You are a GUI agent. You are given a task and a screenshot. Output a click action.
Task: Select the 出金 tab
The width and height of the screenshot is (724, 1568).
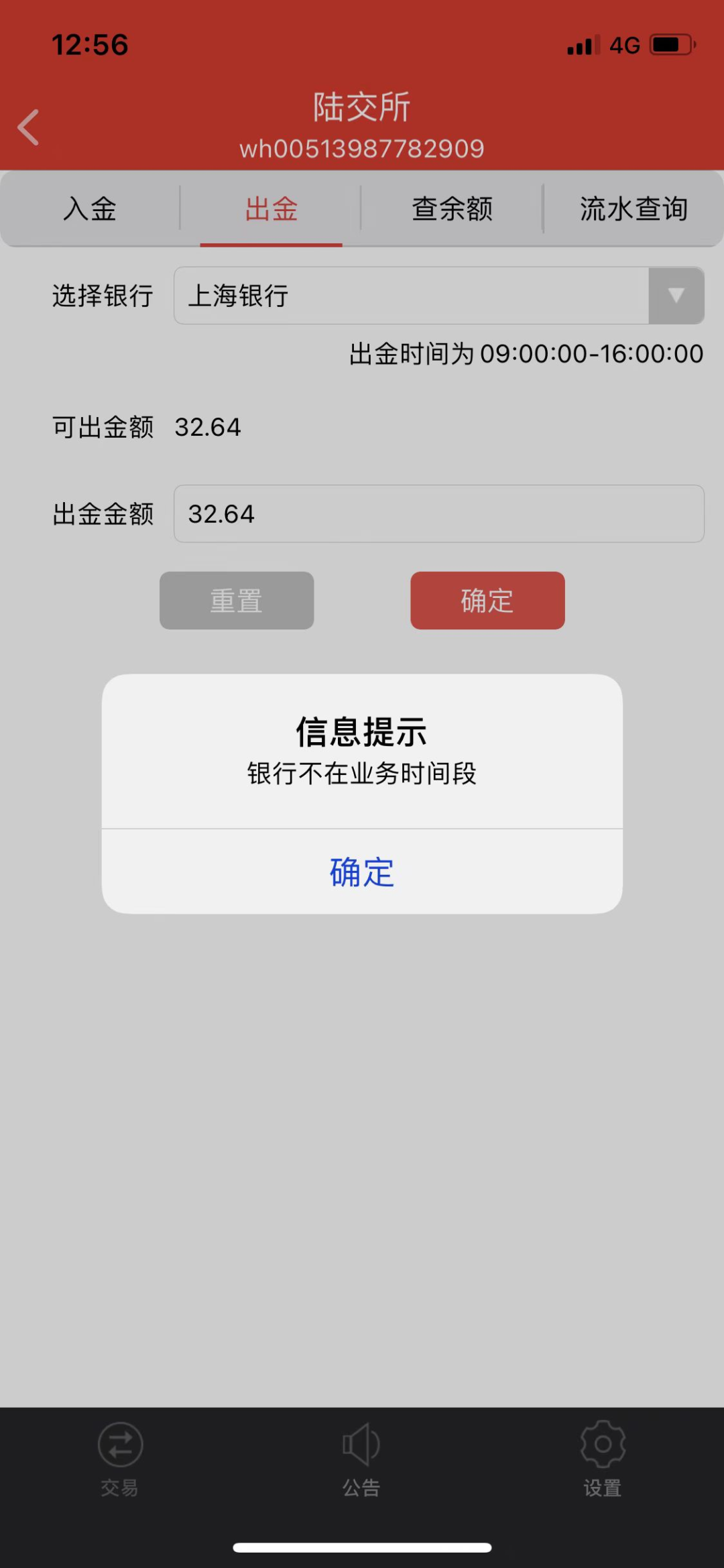click(271, 208)
